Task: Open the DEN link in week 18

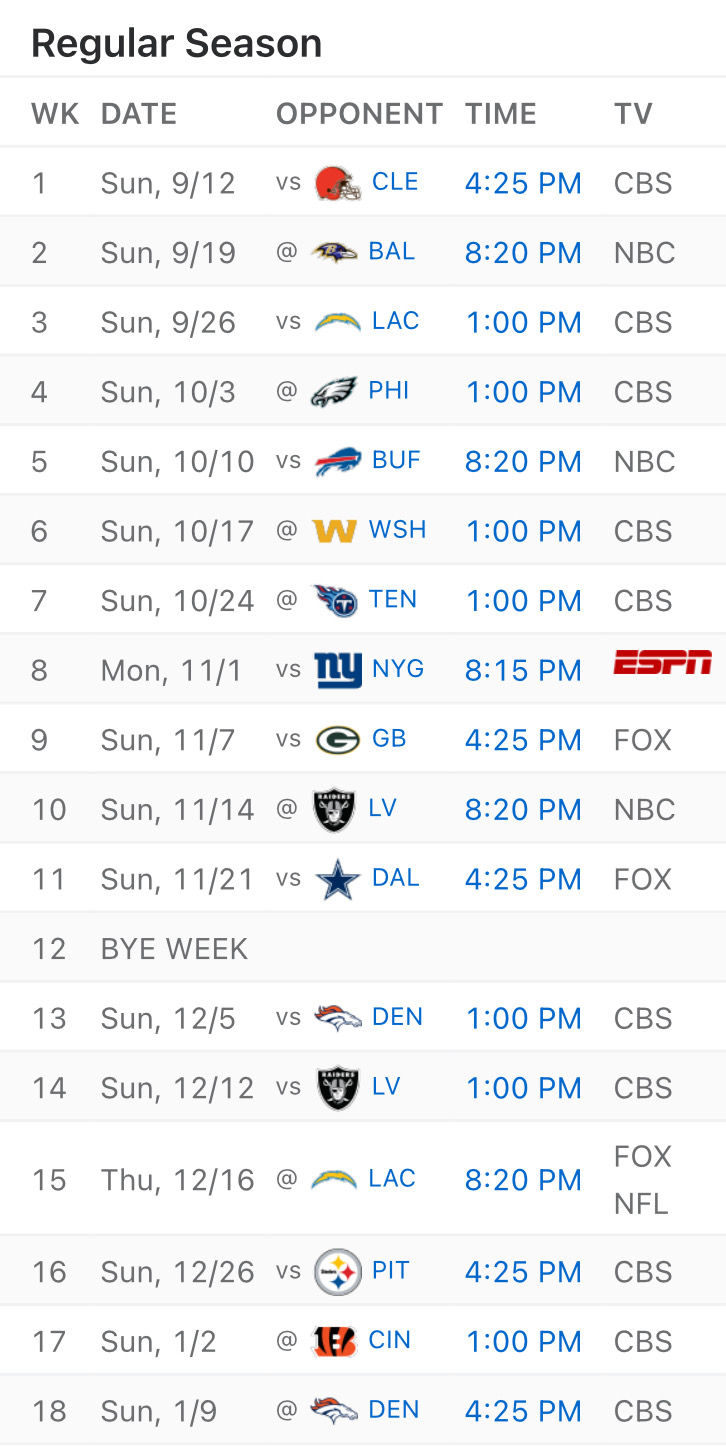Action: [393, 1410]
